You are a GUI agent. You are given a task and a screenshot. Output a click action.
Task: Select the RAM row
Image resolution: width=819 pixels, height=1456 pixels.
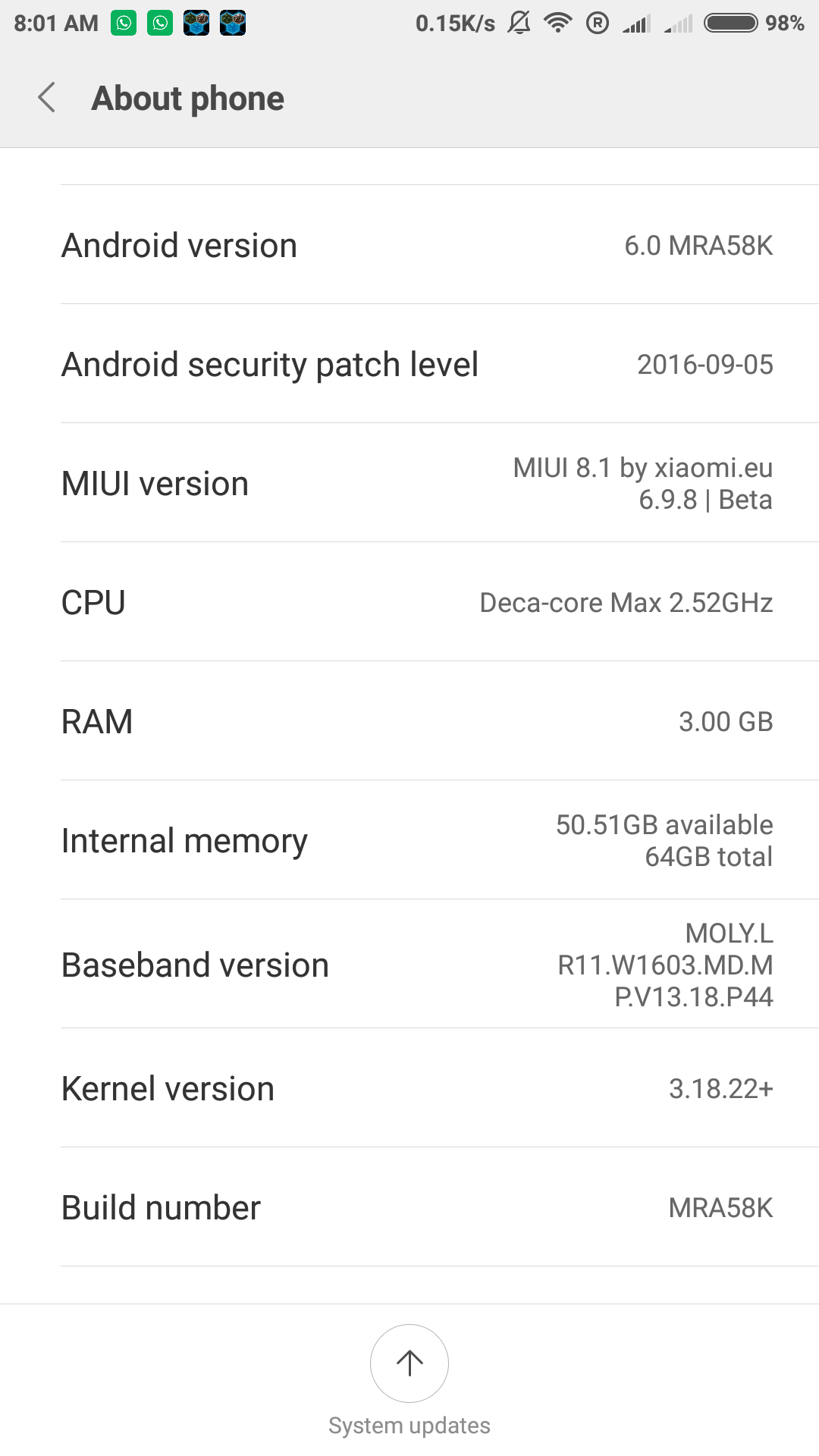(409, 721)
